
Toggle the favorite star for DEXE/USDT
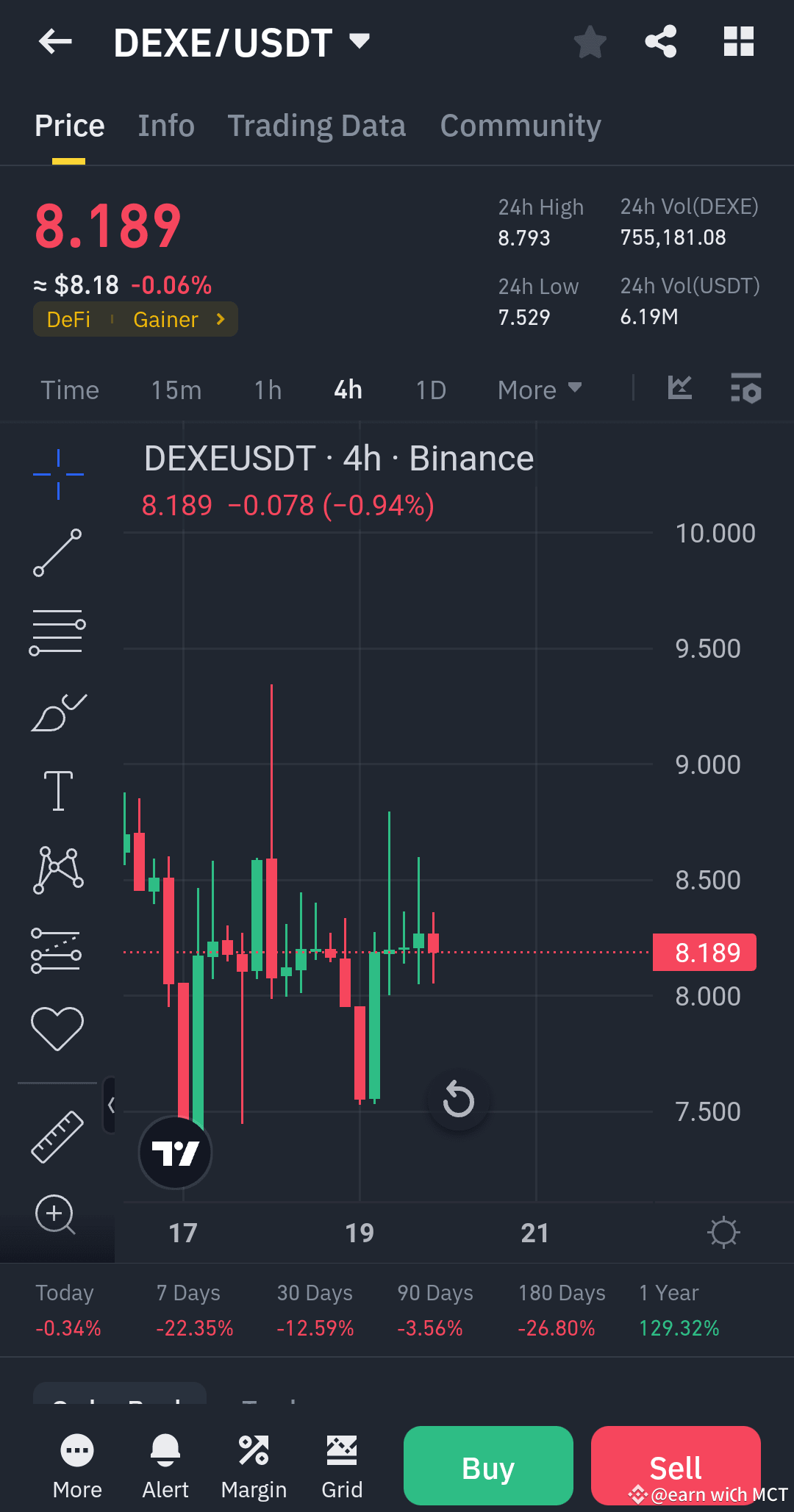pyautogui.click(x=590, y=42)
